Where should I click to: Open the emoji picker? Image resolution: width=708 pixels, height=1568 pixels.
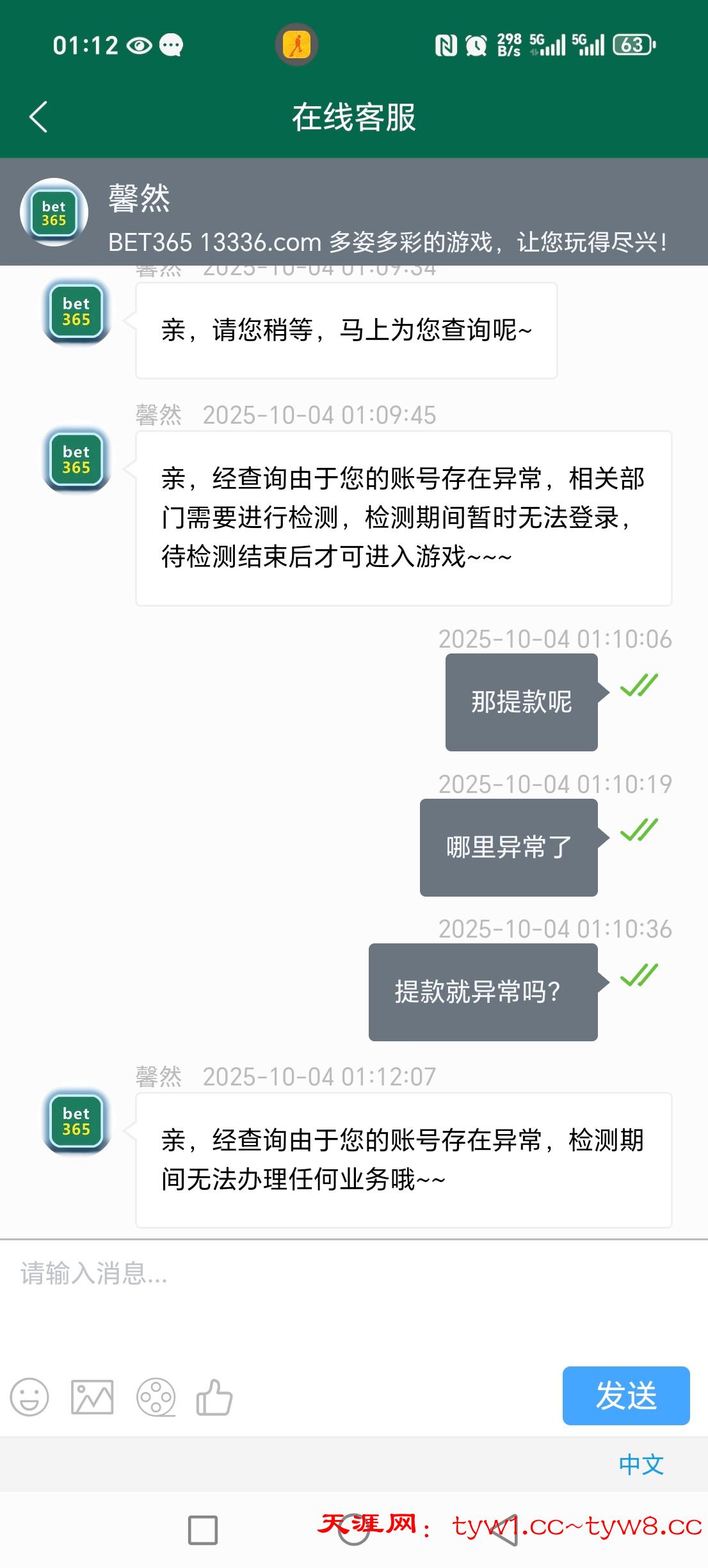[x=29, y=1396]
